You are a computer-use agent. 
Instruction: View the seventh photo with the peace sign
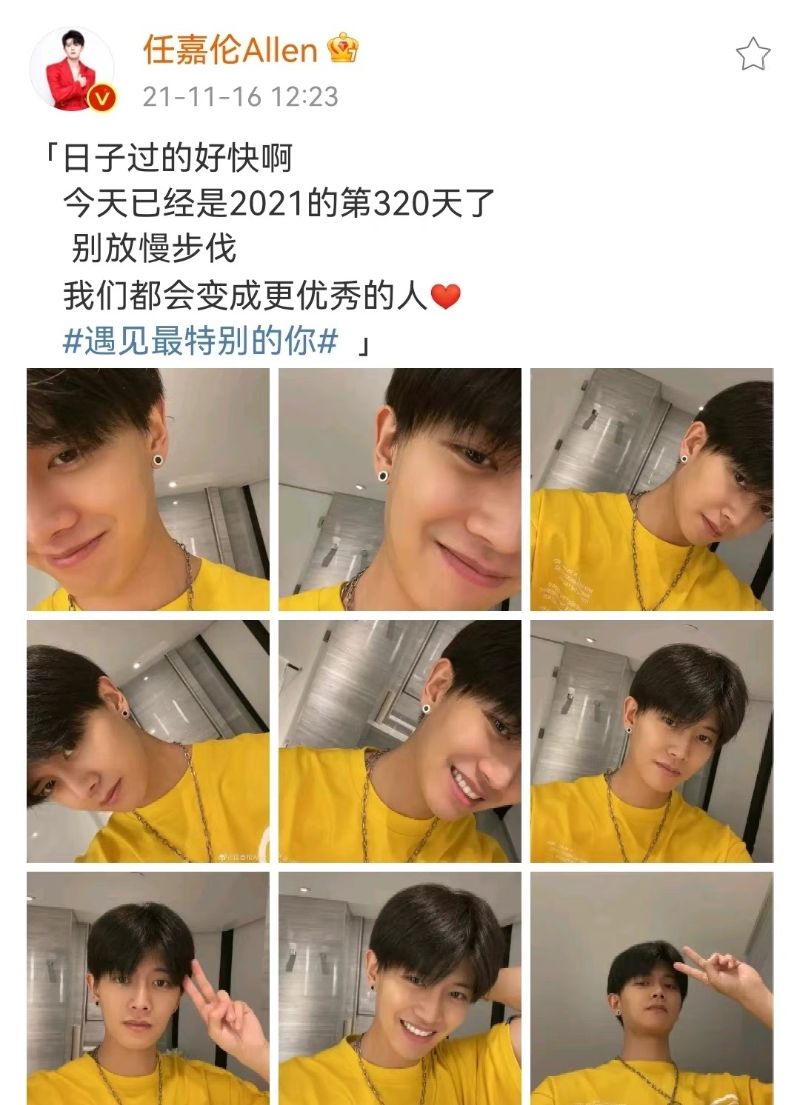coord(148,988)
